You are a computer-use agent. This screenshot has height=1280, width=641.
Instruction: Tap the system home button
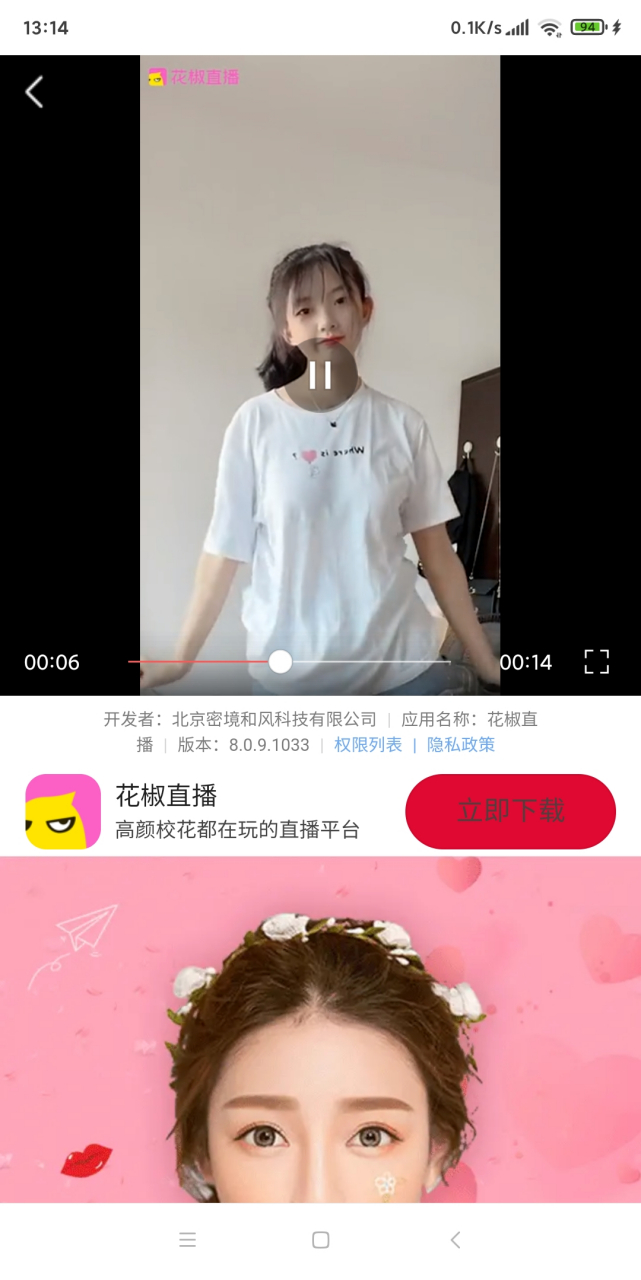click(x=320, y=1240)
